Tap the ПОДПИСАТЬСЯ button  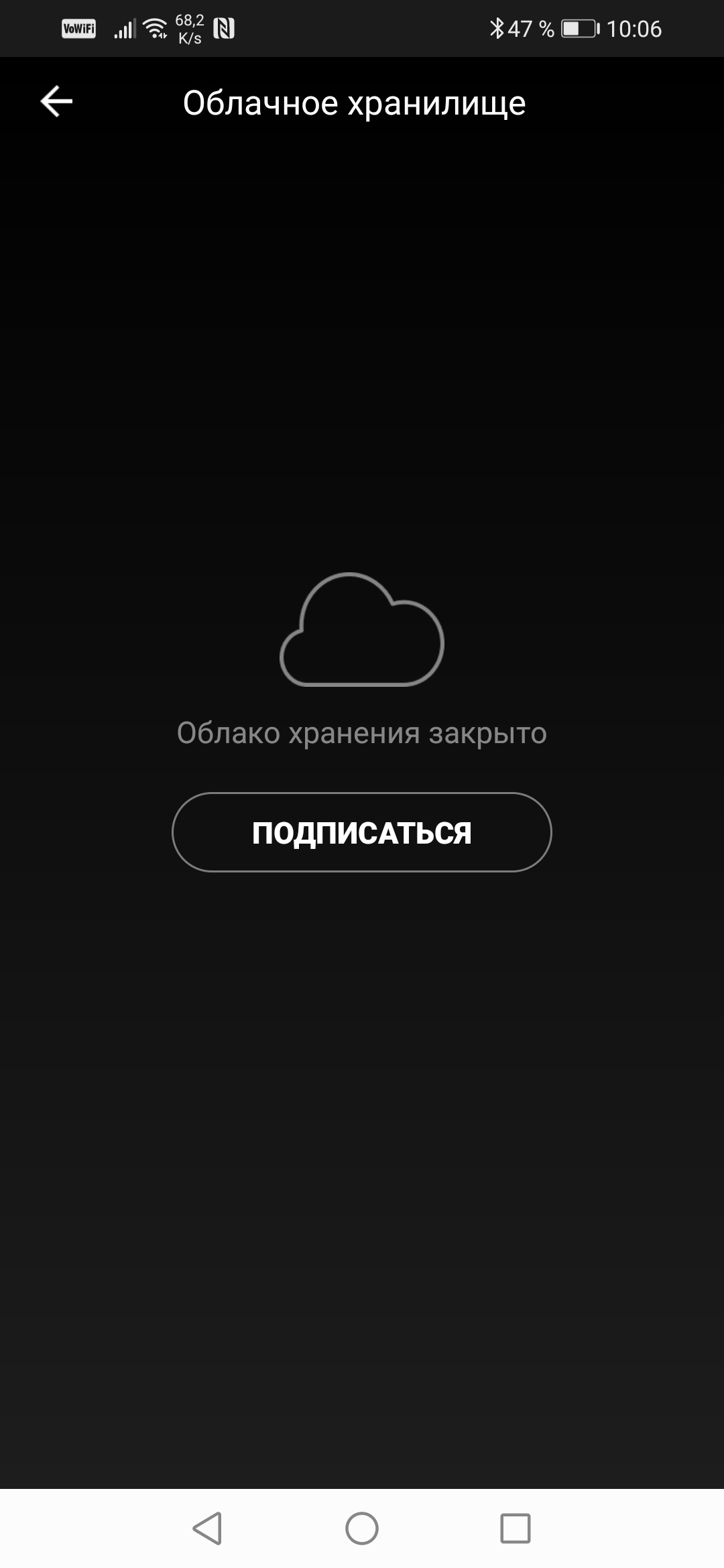coord(362,832)
